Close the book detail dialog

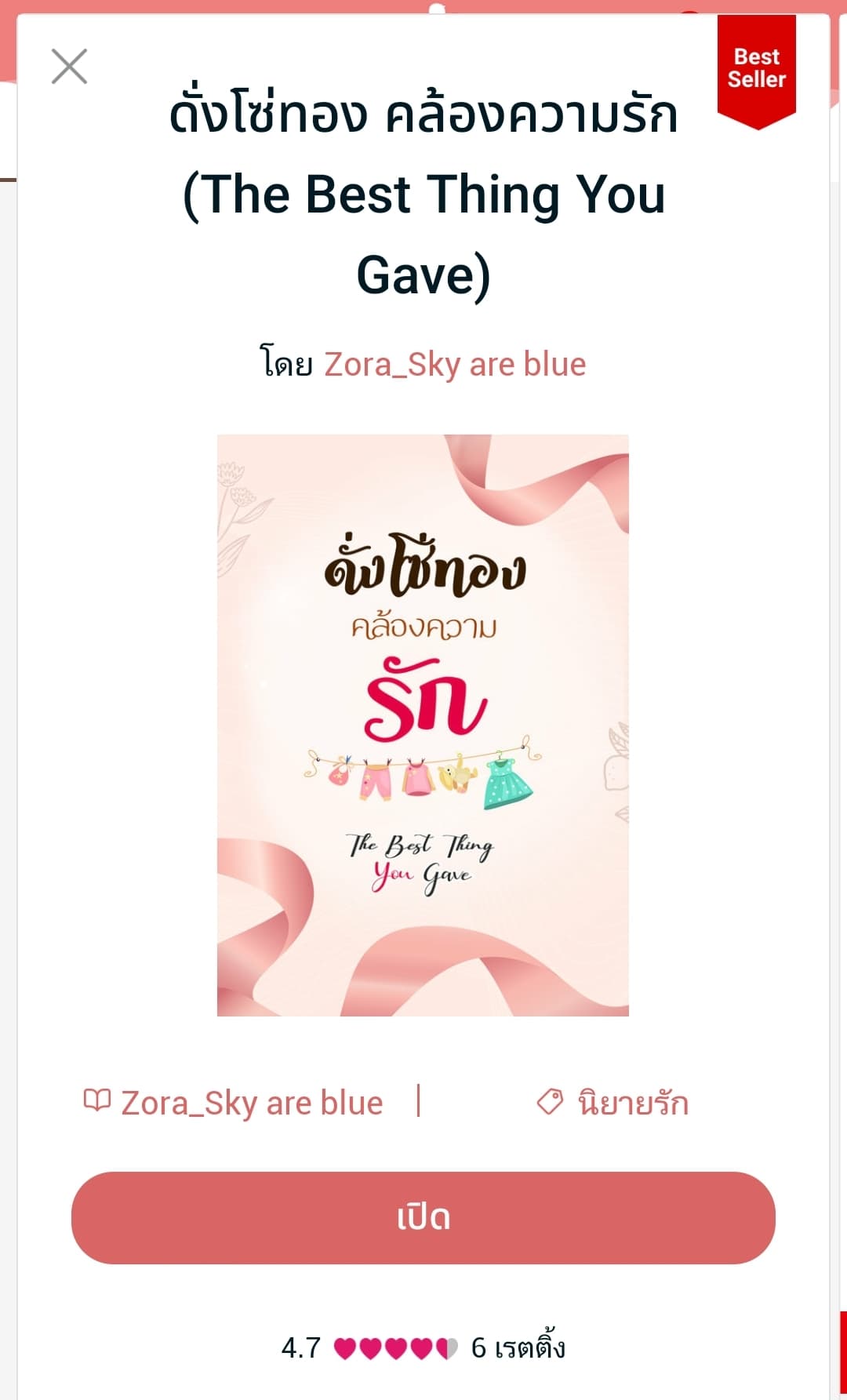(x=69, y=67)
